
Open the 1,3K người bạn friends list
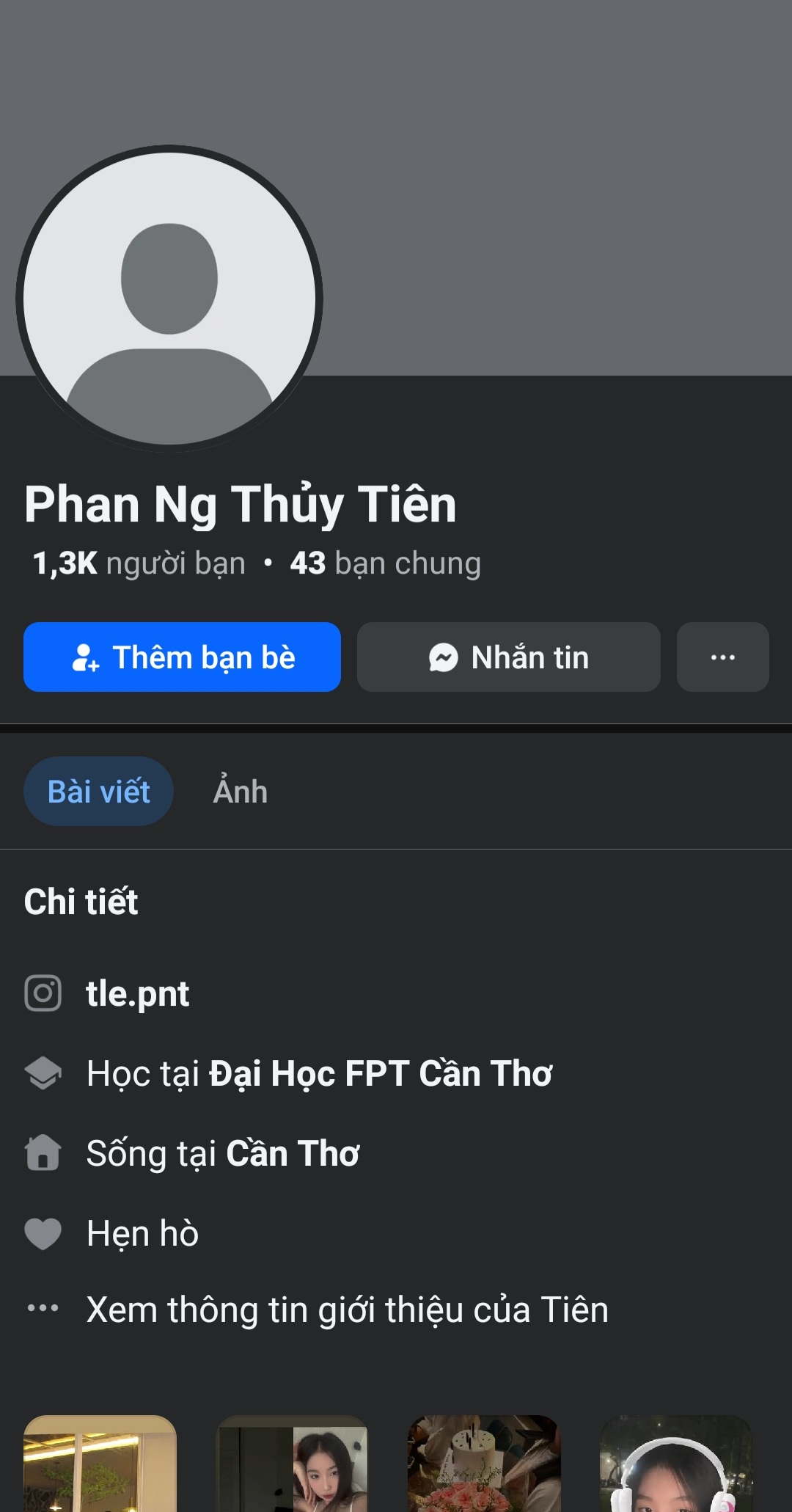click(139, 563)
